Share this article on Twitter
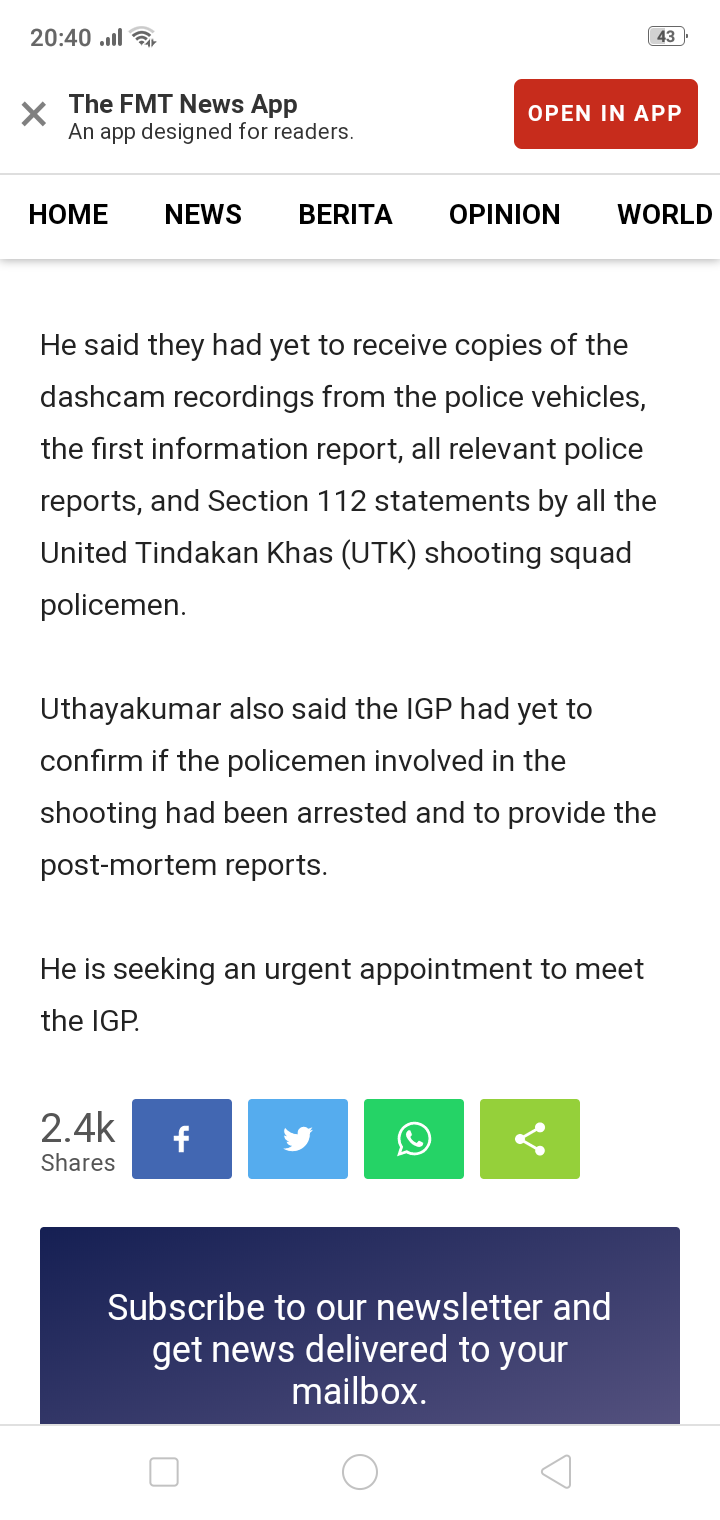Image resolution: width=720 pixels, height=1520 pixels. (x=298, y=1139)
